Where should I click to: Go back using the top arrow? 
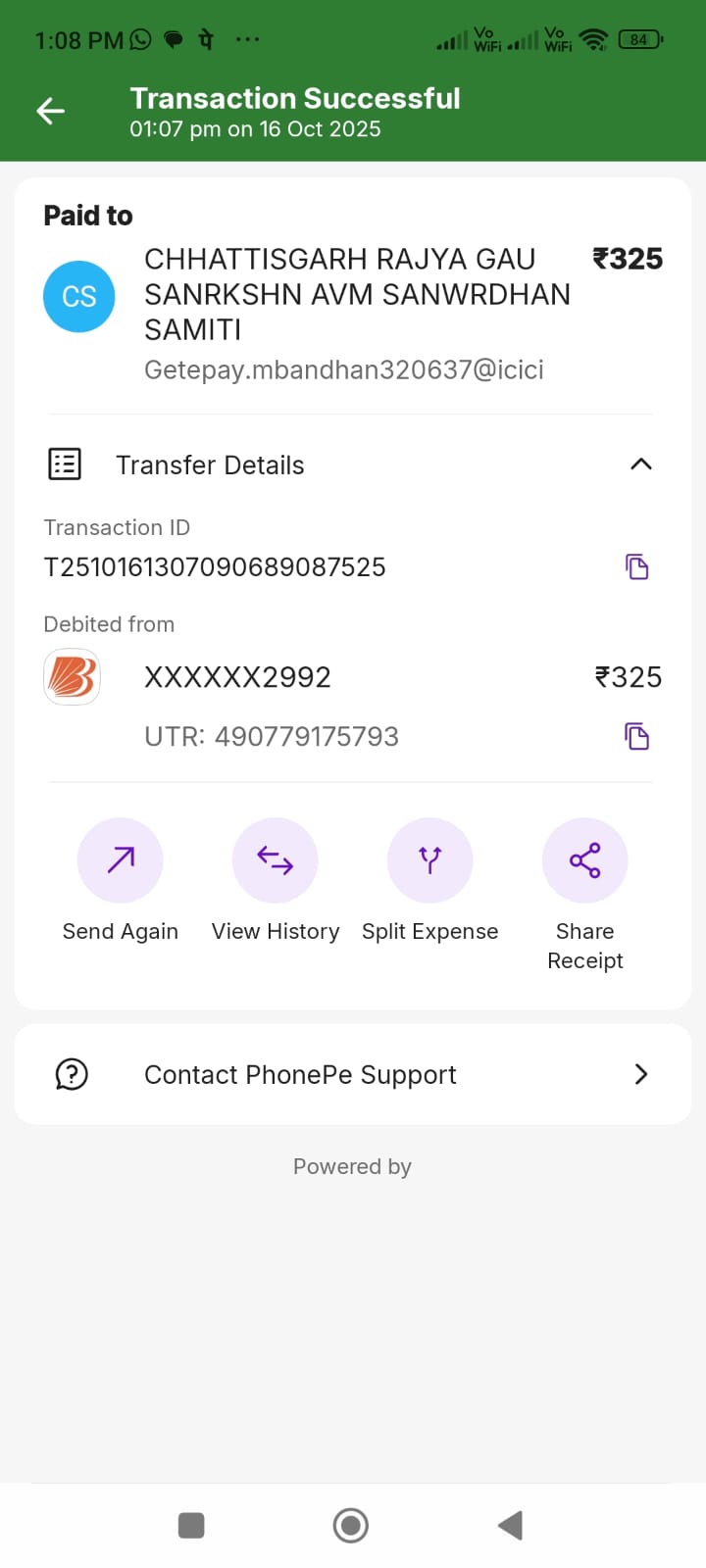pyautogui.click(x=51, y=111)
